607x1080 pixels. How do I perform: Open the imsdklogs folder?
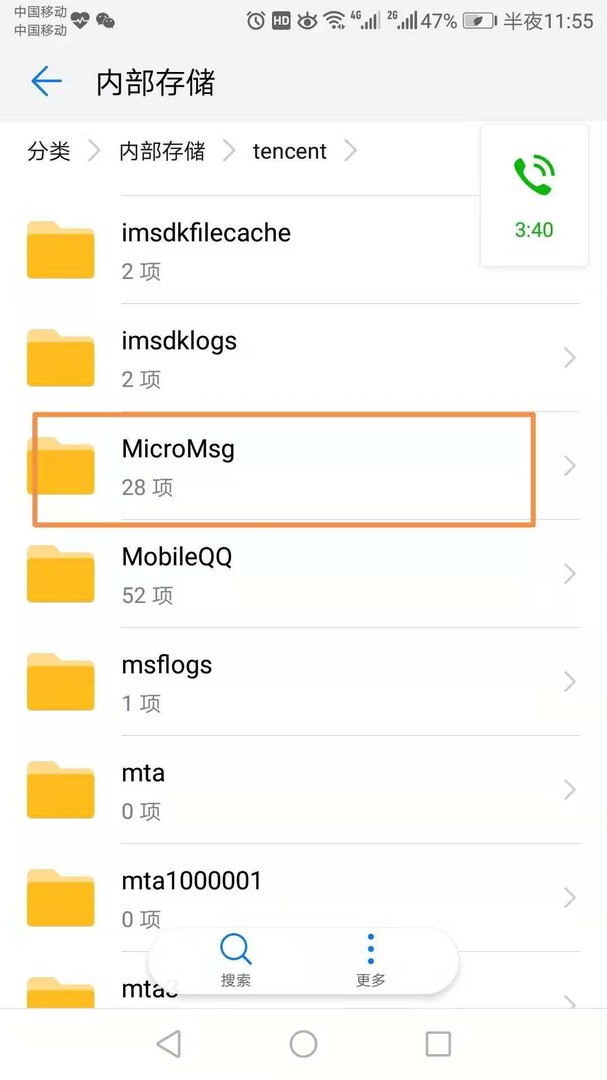point(300,358)
